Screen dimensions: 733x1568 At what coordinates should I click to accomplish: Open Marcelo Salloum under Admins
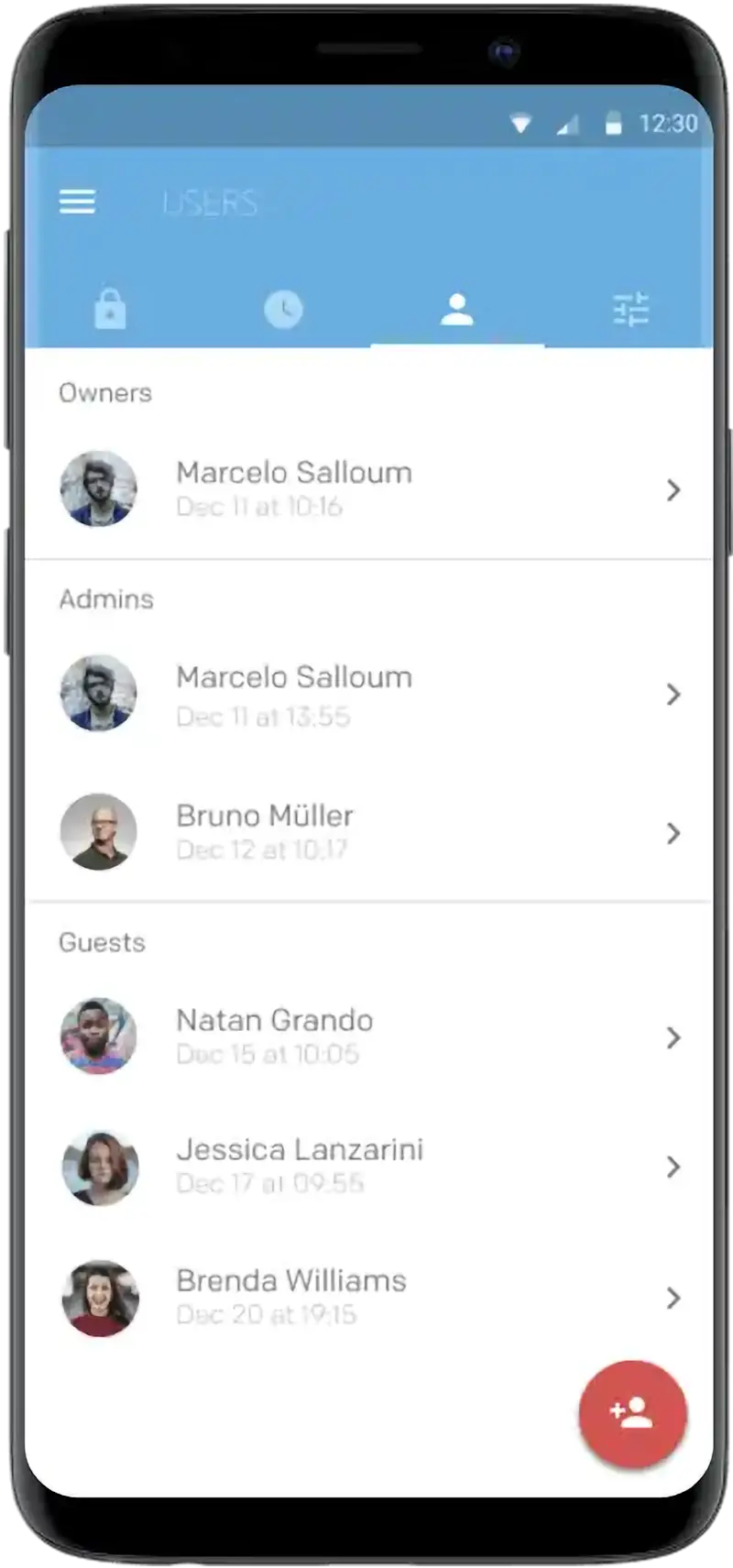click(368, 695)
